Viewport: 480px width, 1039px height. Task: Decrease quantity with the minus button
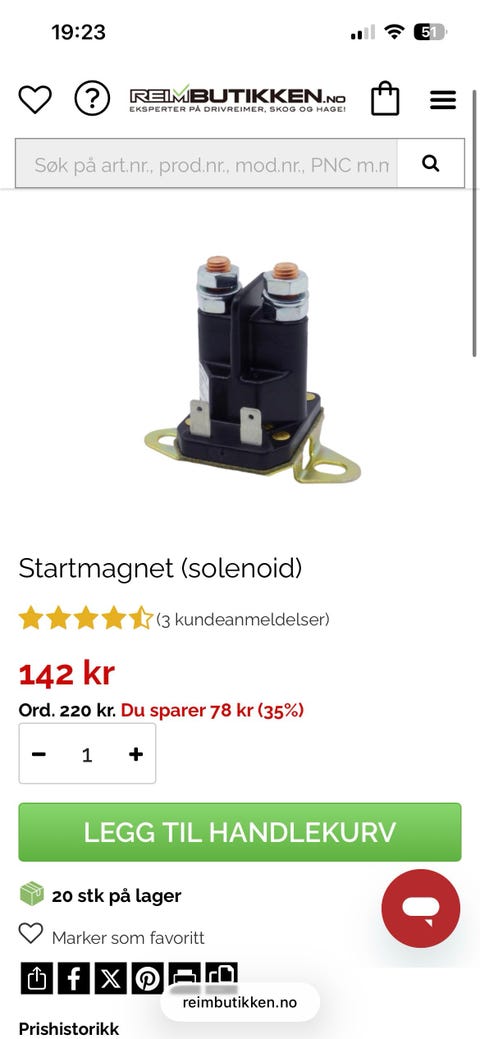point(39,754)
